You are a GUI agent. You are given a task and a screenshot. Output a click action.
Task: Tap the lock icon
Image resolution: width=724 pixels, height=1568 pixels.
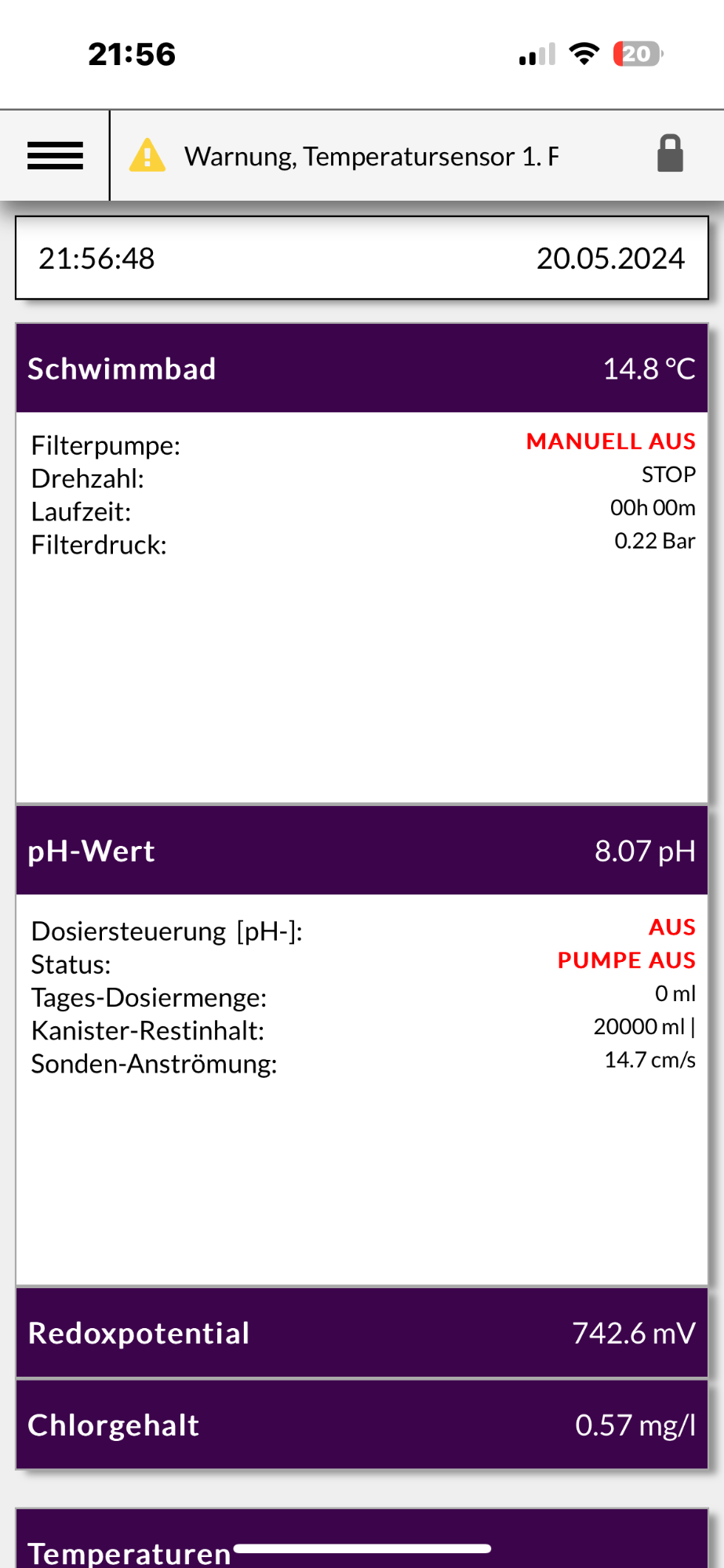click(670, 154)
